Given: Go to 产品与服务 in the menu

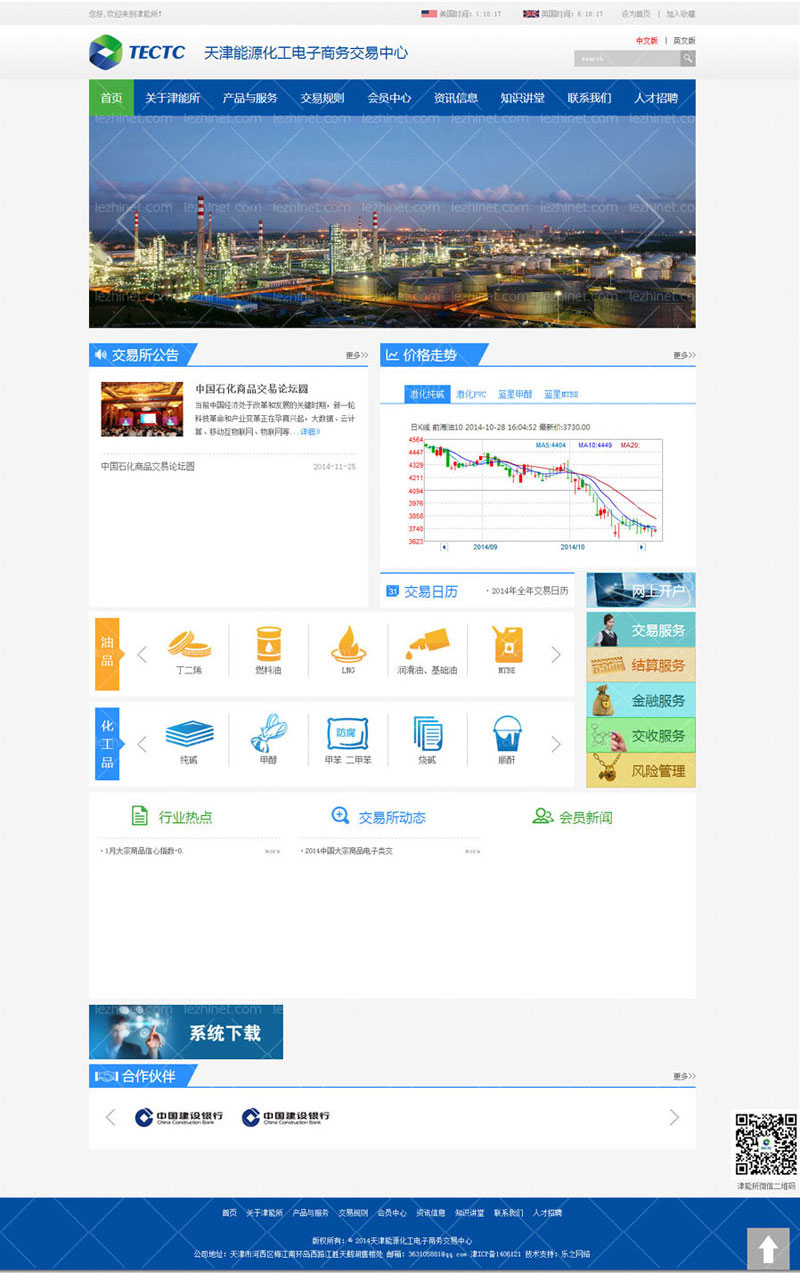Looking at the screenshot, I should [250, 98].
